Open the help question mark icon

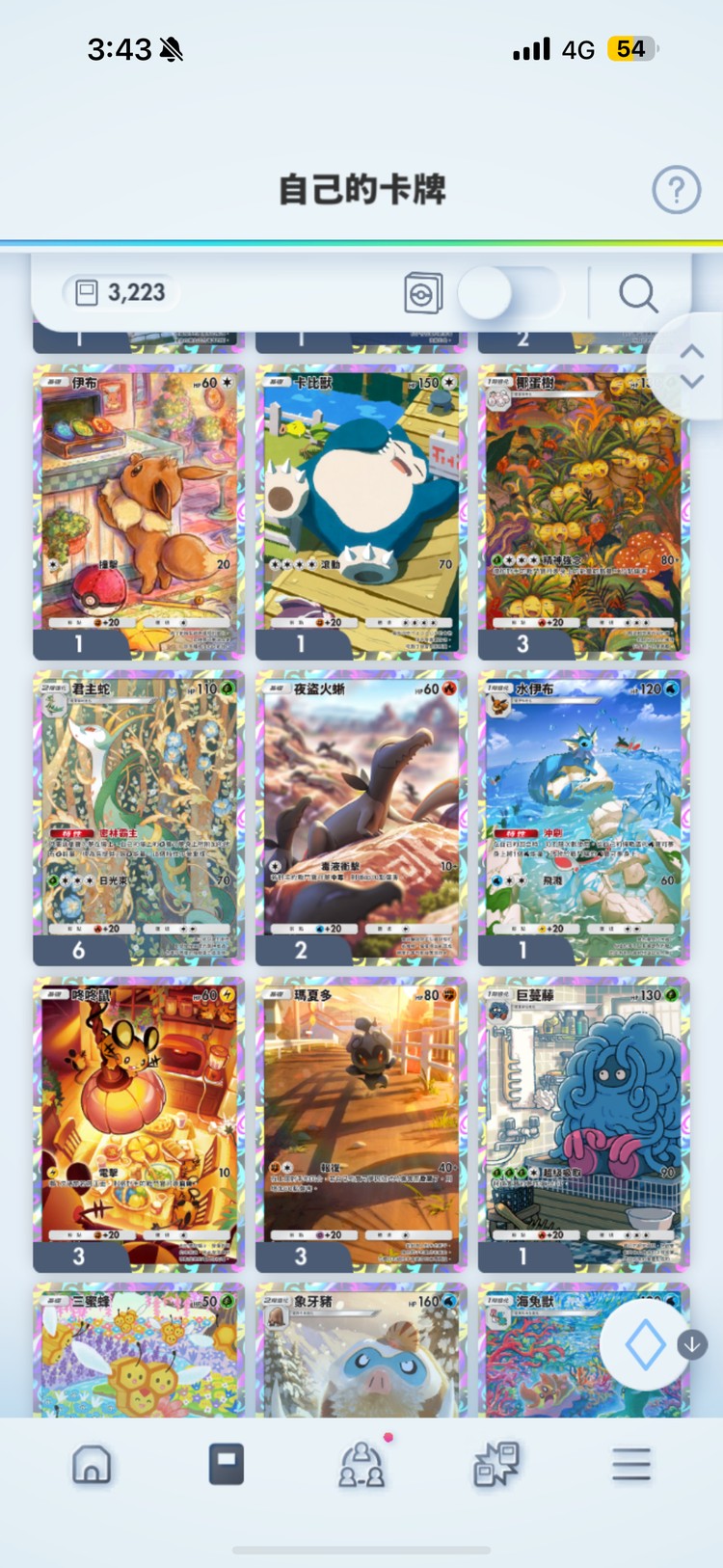click(676, 190)
